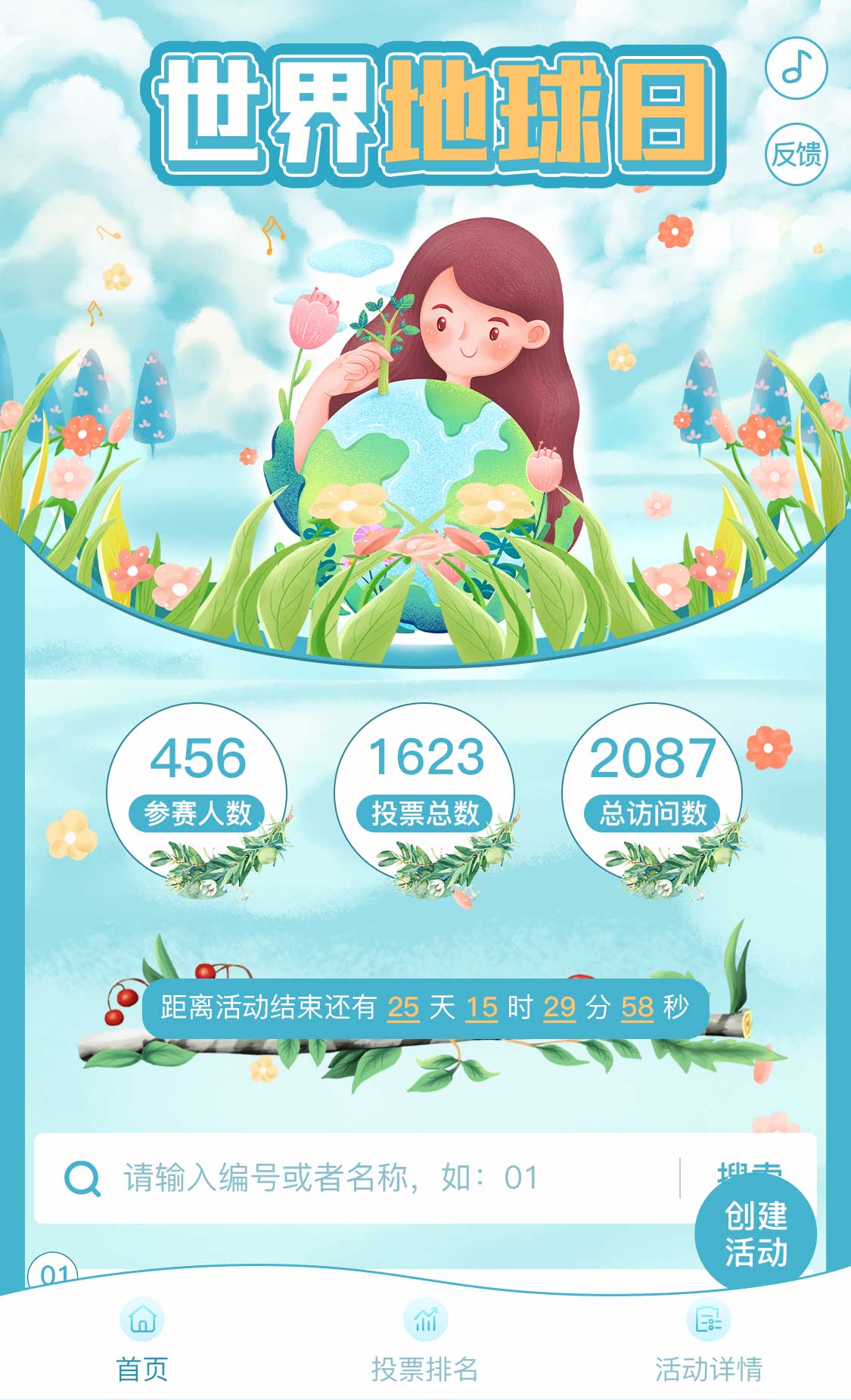
Task: Open the 参赛人数 stat label
Action: click(200, 814)
